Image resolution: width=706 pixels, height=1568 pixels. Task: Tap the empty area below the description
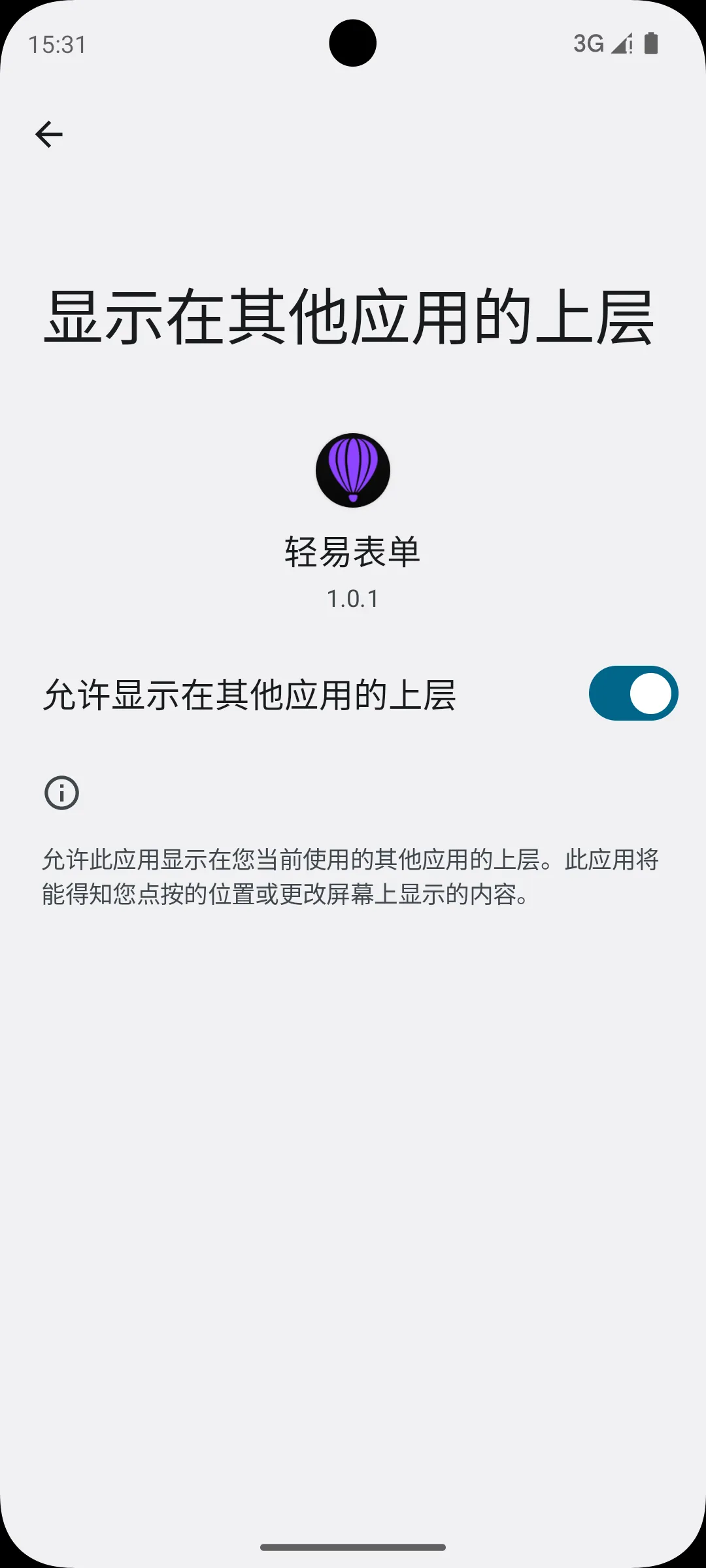(x=353, y=1111)
